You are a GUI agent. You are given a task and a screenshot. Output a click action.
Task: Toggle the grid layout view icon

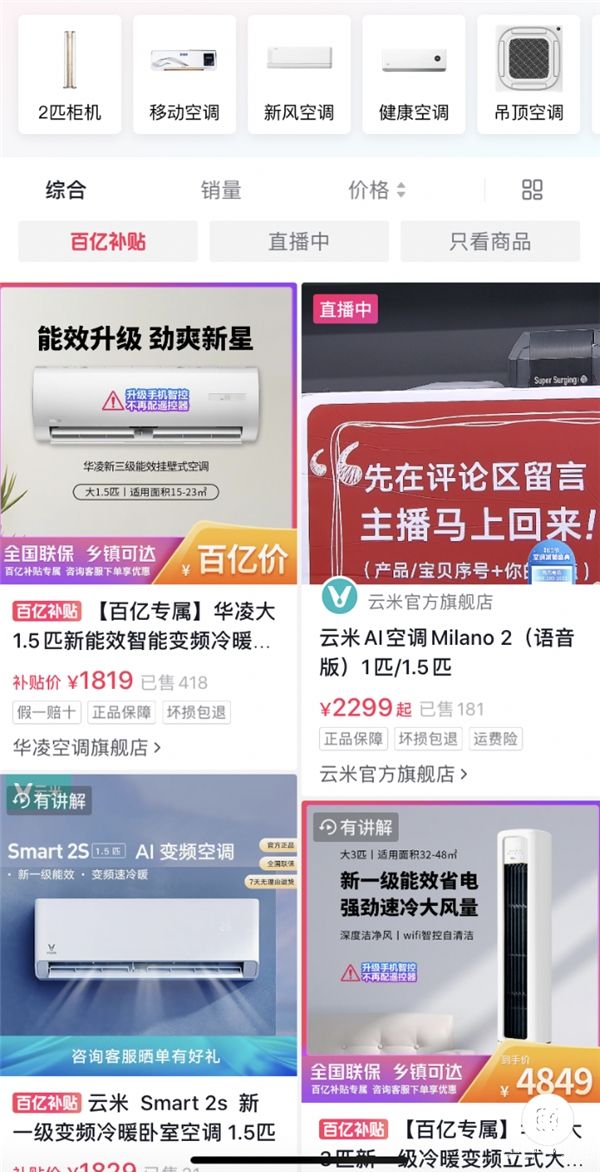pos(533,190)
